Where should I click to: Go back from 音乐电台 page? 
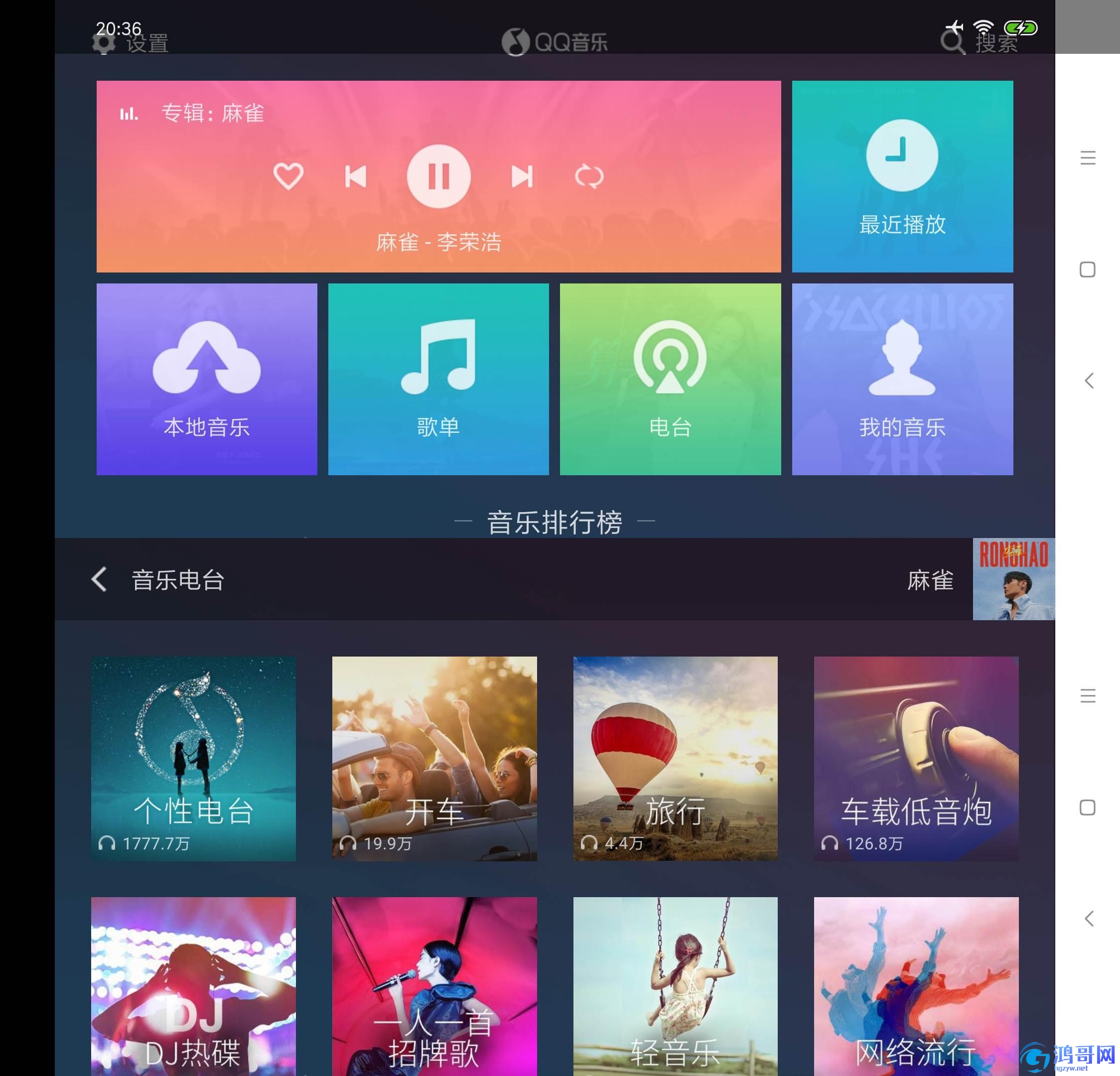click(100, 579)
